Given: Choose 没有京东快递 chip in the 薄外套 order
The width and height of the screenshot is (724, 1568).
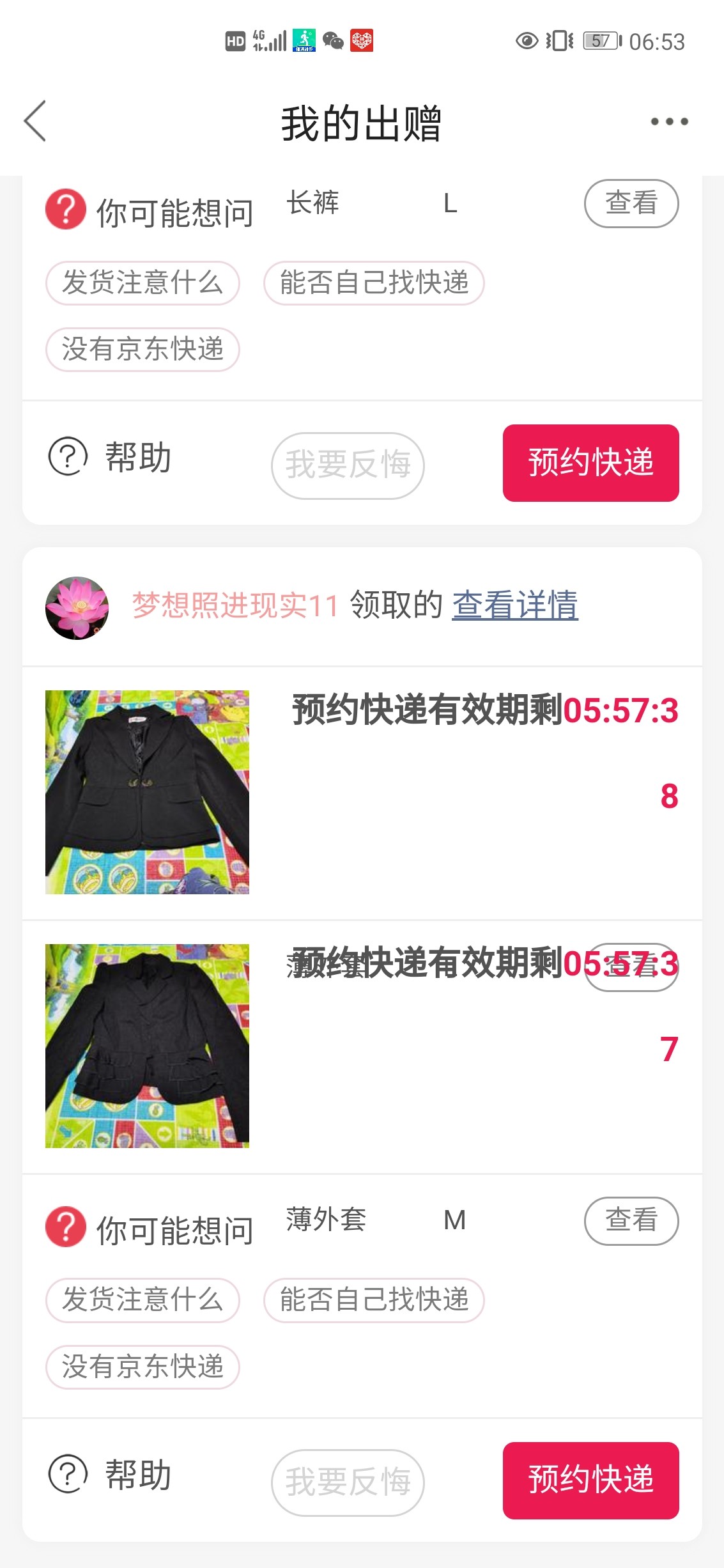Looking at the screenshot, I should [x=142, y=1367].
